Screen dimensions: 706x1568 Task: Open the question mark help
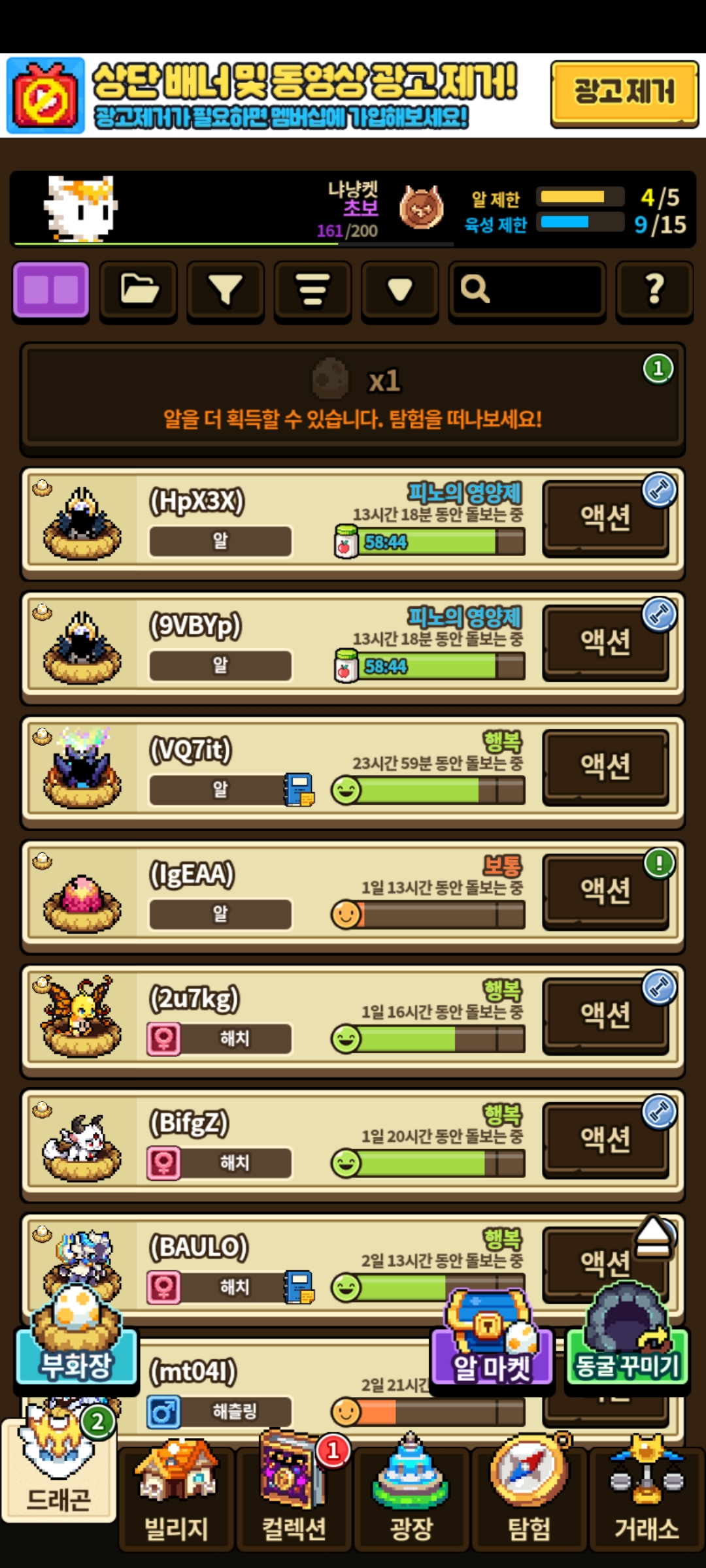coord(654,289)
